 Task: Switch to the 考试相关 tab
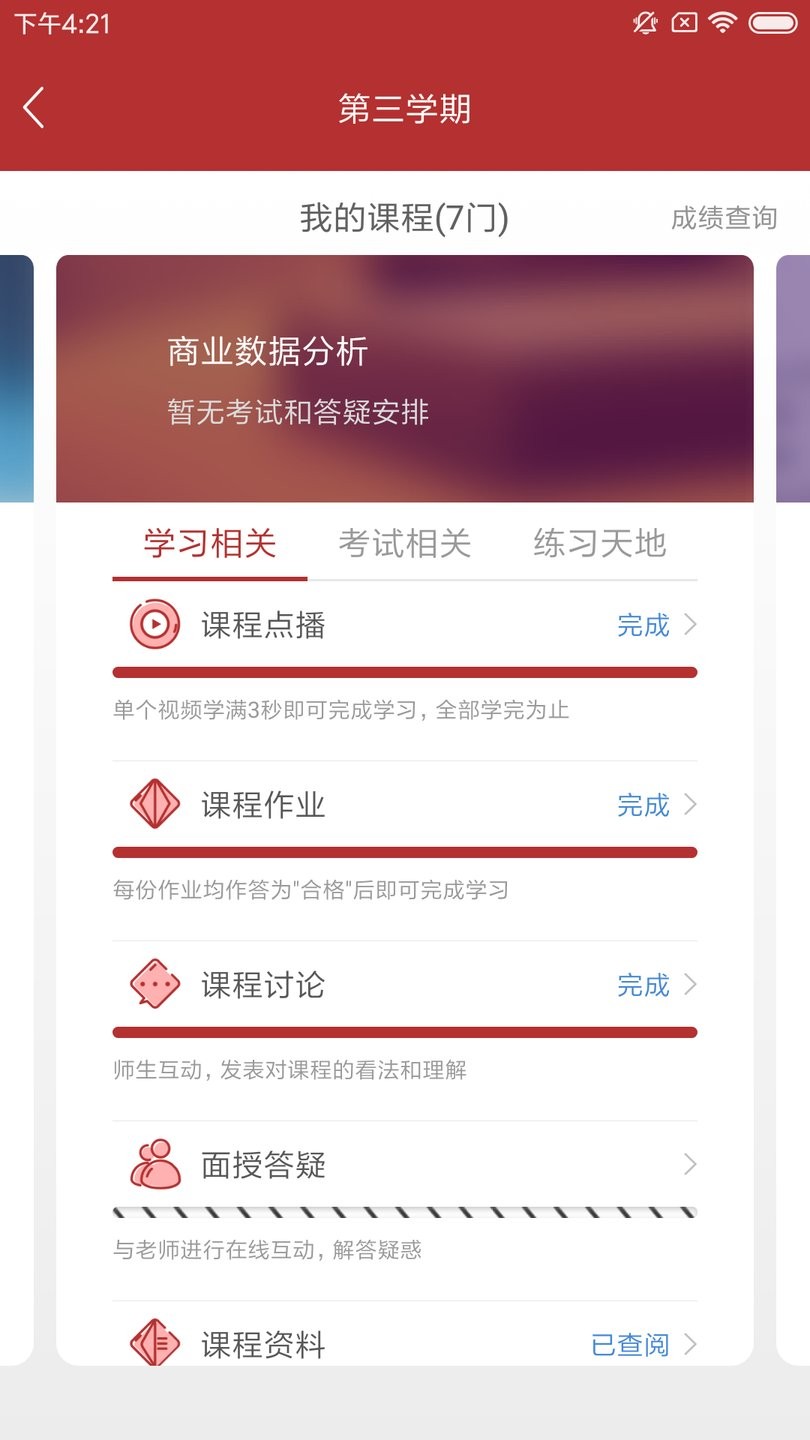tap(404, 543)
